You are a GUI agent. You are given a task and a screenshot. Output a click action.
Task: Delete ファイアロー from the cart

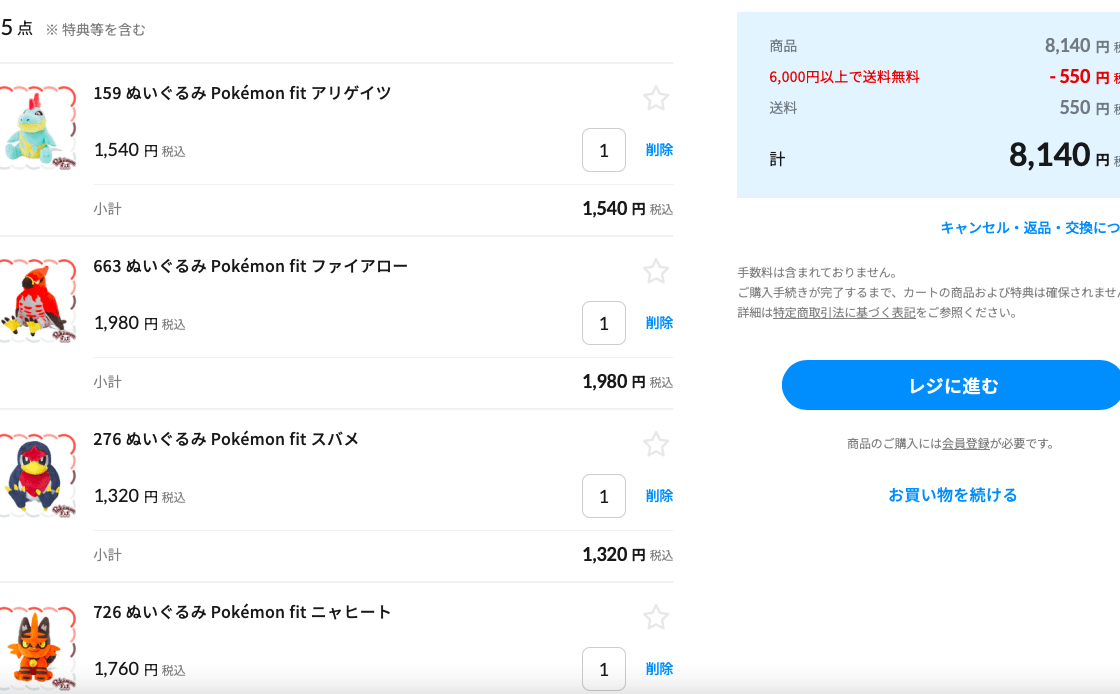coord(659,323)
